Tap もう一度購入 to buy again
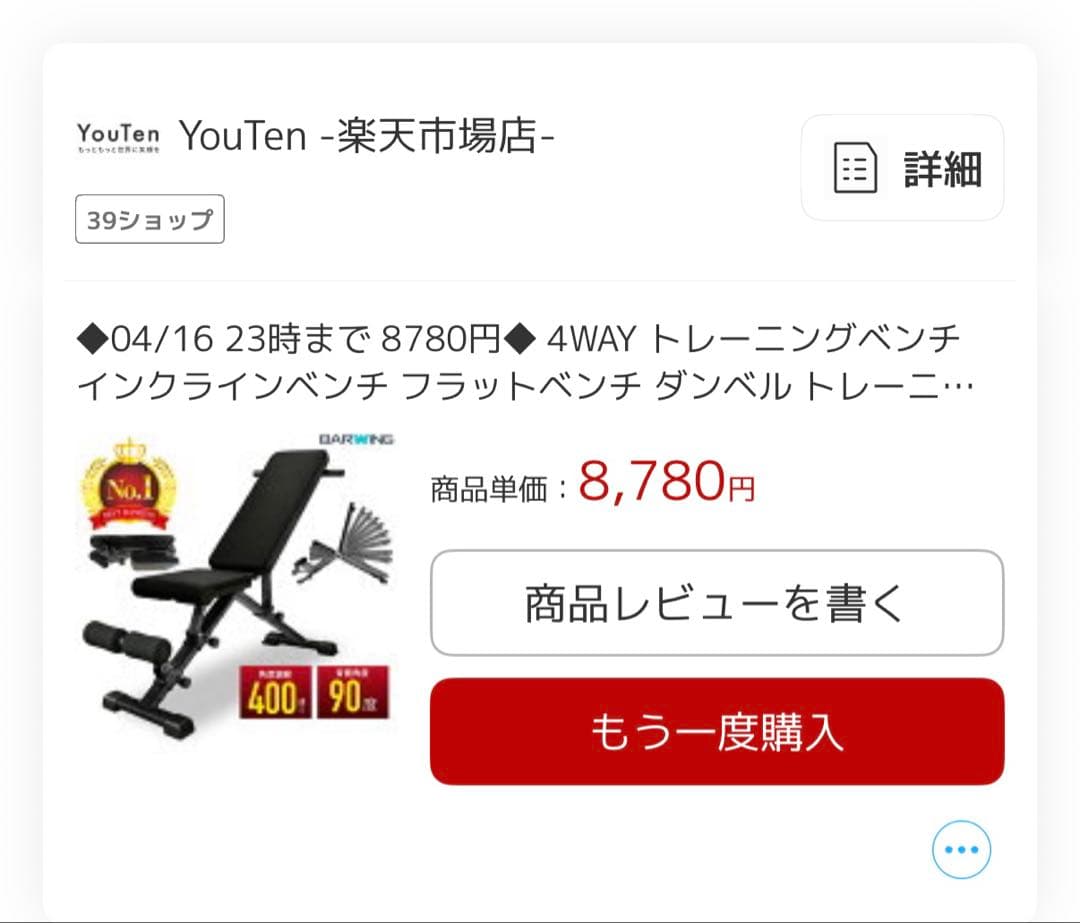Image resolution: width=1080 pixels, height=923 pixels. click(x=716, y=732)
